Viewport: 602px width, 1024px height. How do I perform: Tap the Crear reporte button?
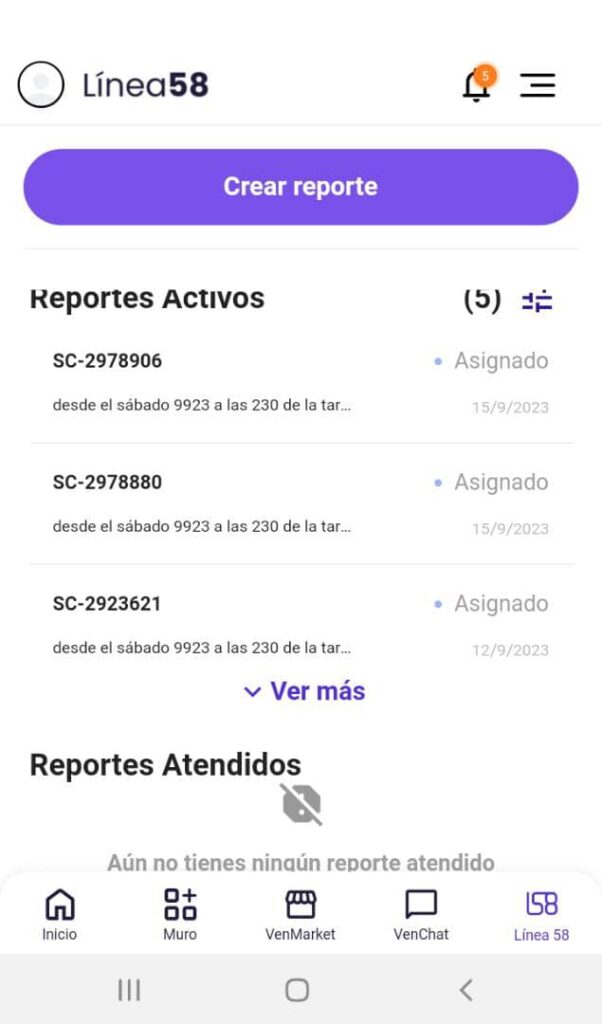301,187
